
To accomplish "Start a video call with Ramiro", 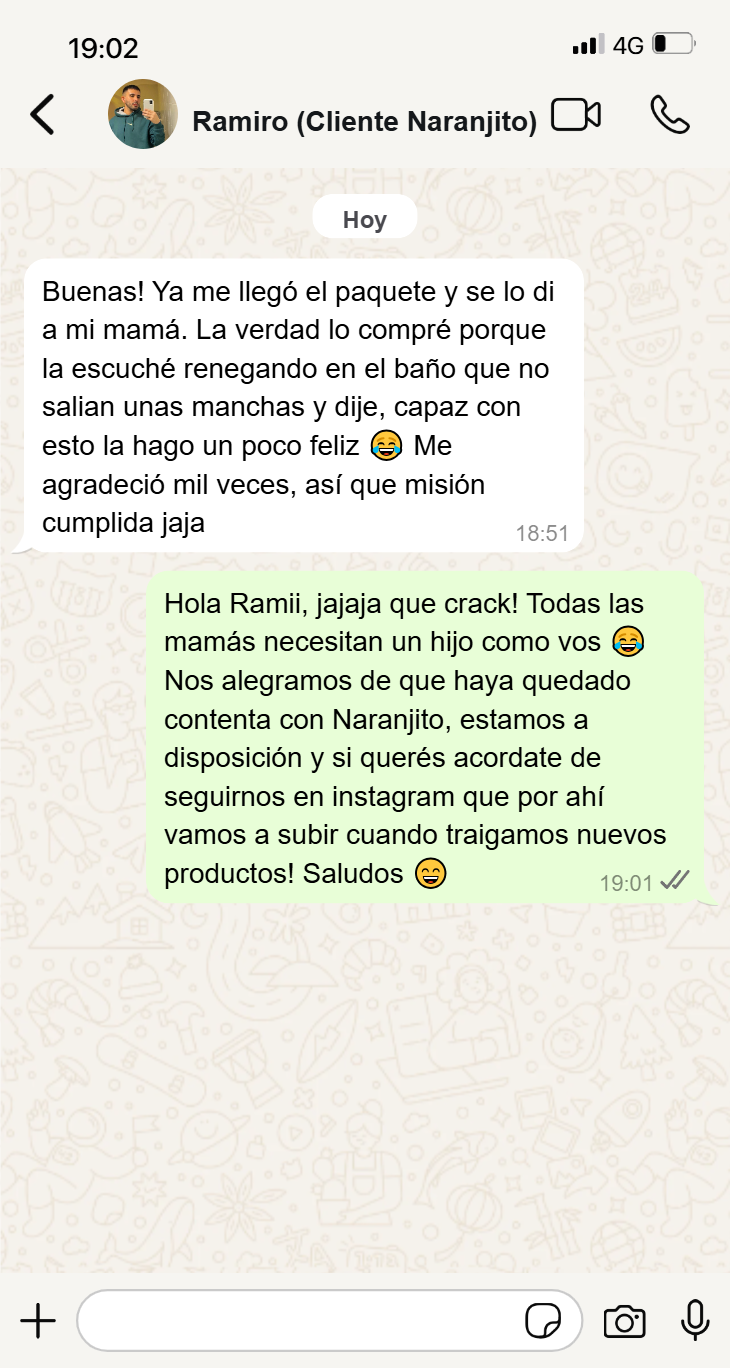I will [576, 115].
